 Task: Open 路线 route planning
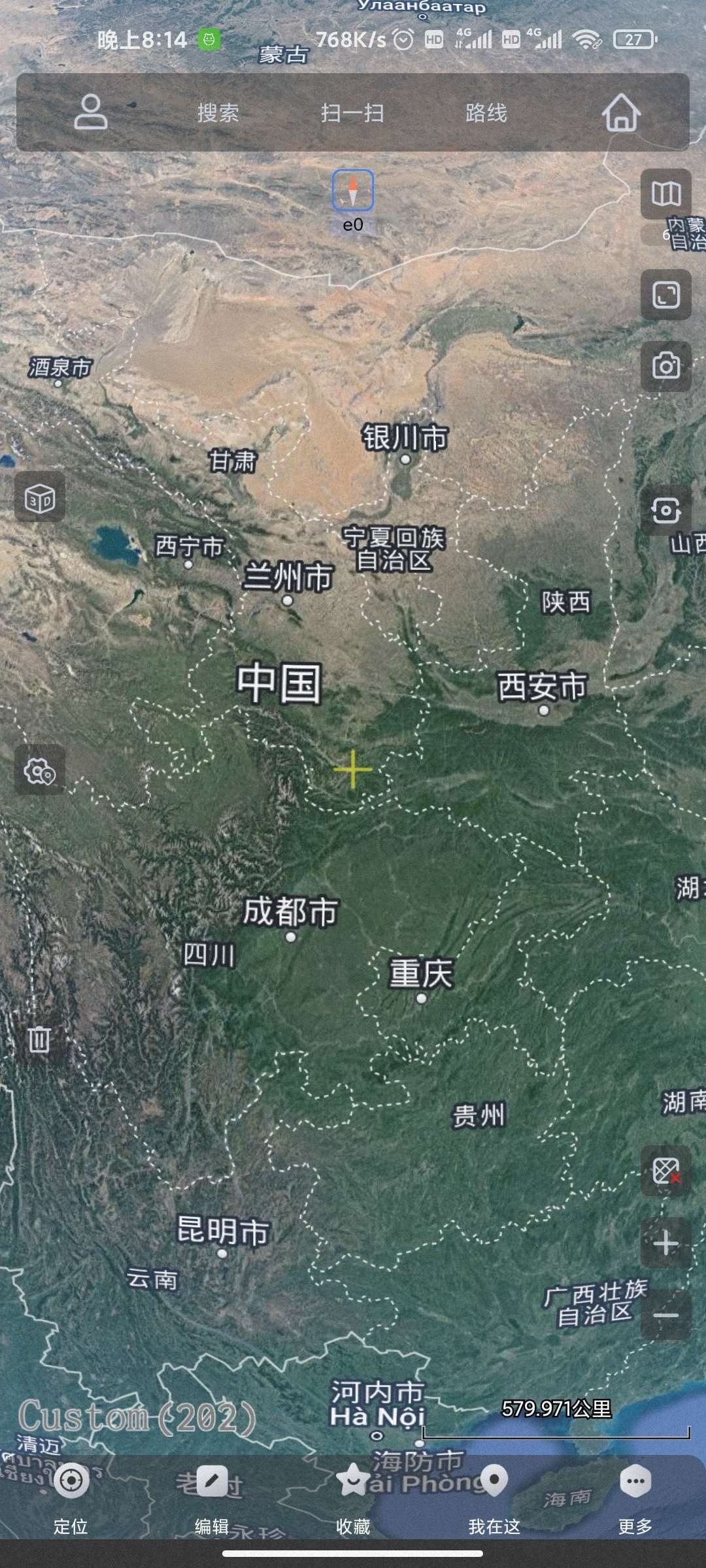[486, 113]
